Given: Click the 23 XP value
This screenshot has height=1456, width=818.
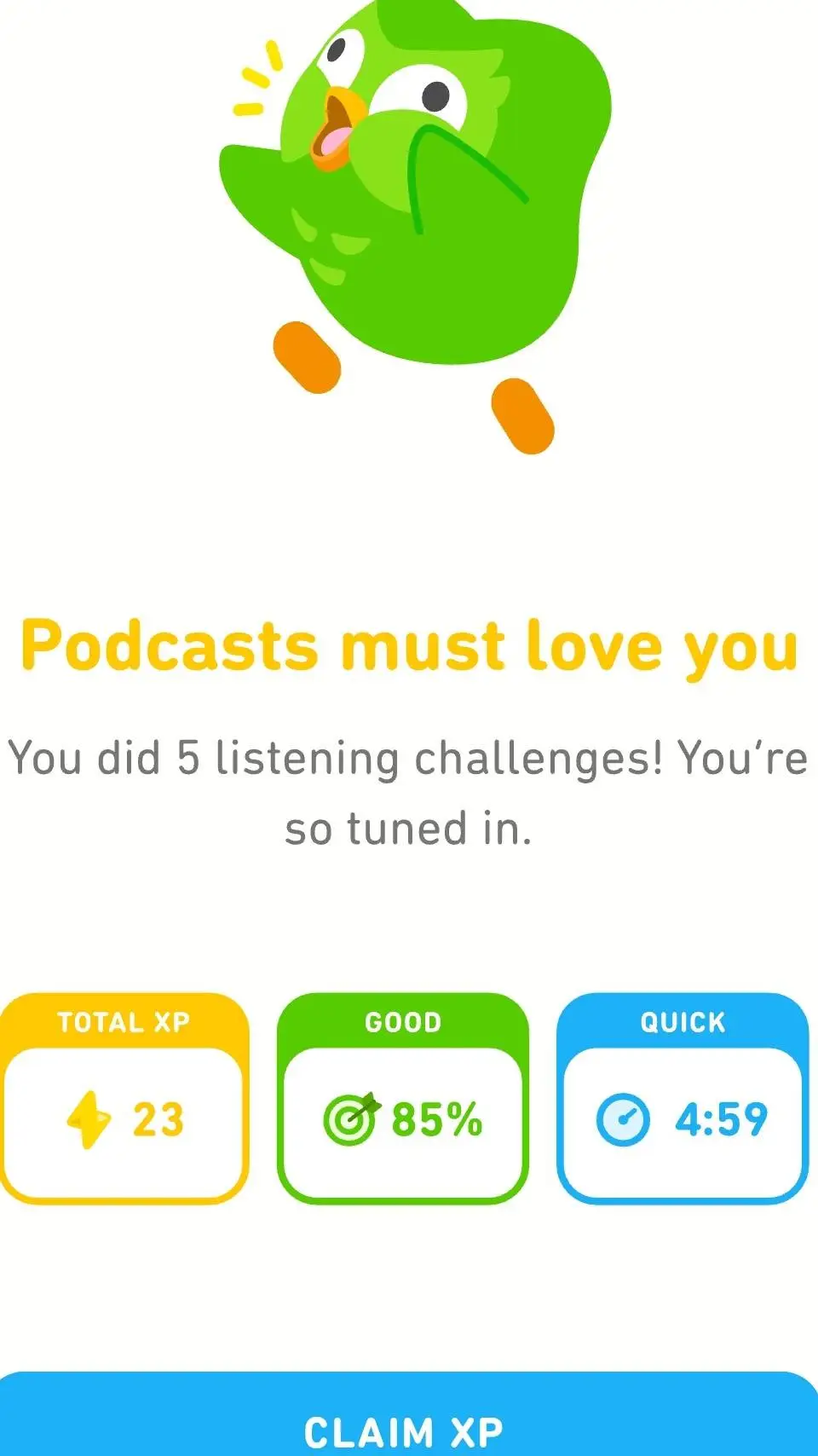Looking at the screenshot, I should click(x=158, y=1118).
